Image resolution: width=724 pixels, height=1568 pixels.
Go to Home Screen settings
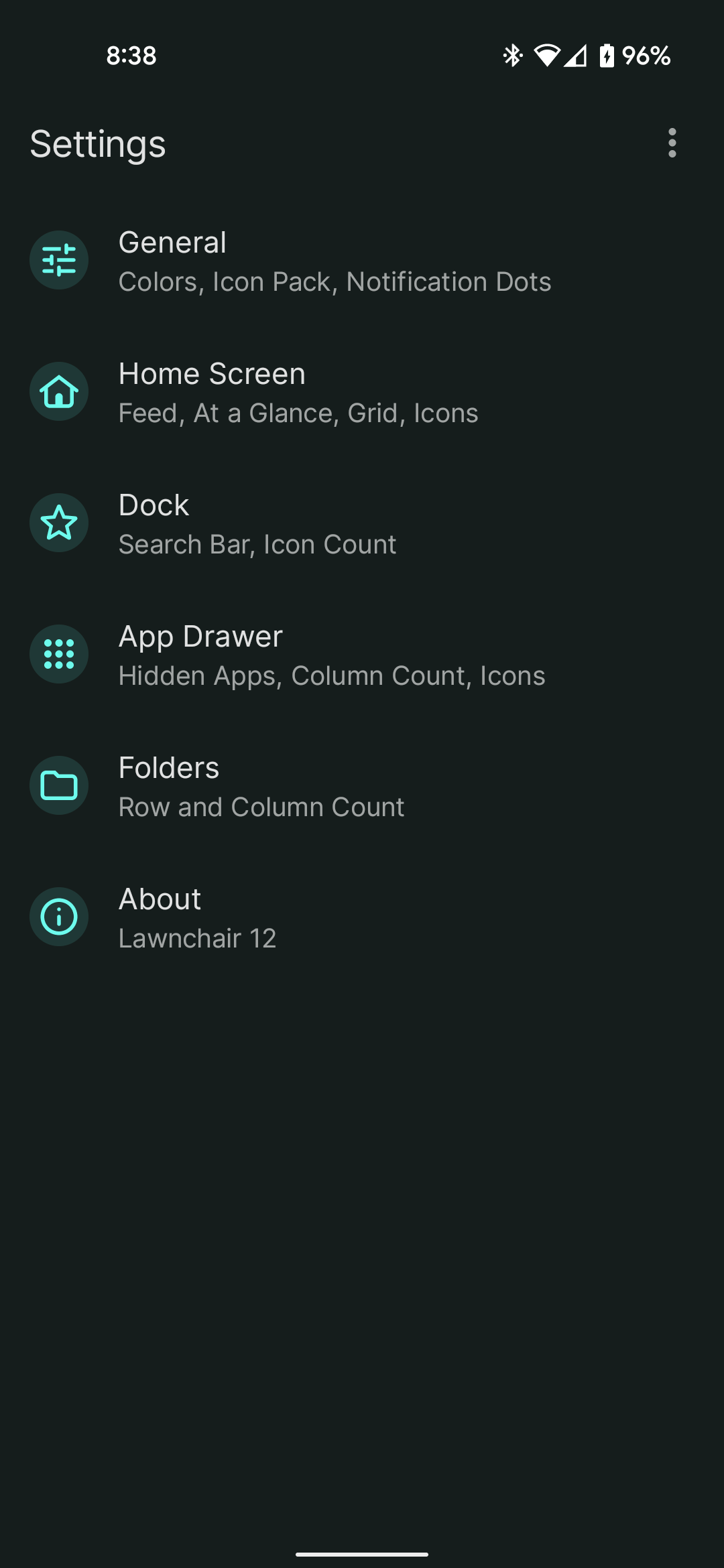tap(298, 392)
